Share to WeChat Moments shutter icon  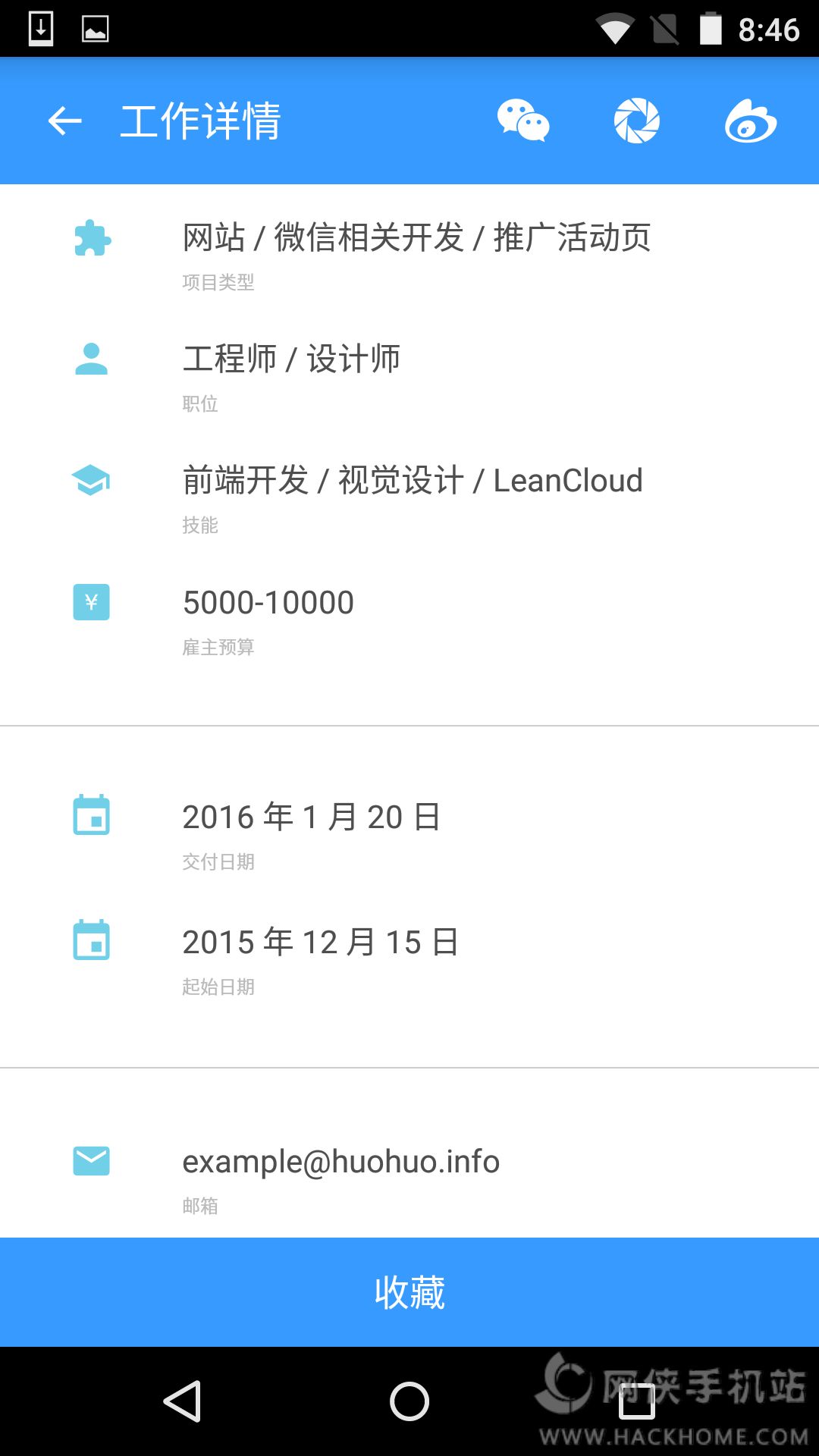click(x=637, y=121)
